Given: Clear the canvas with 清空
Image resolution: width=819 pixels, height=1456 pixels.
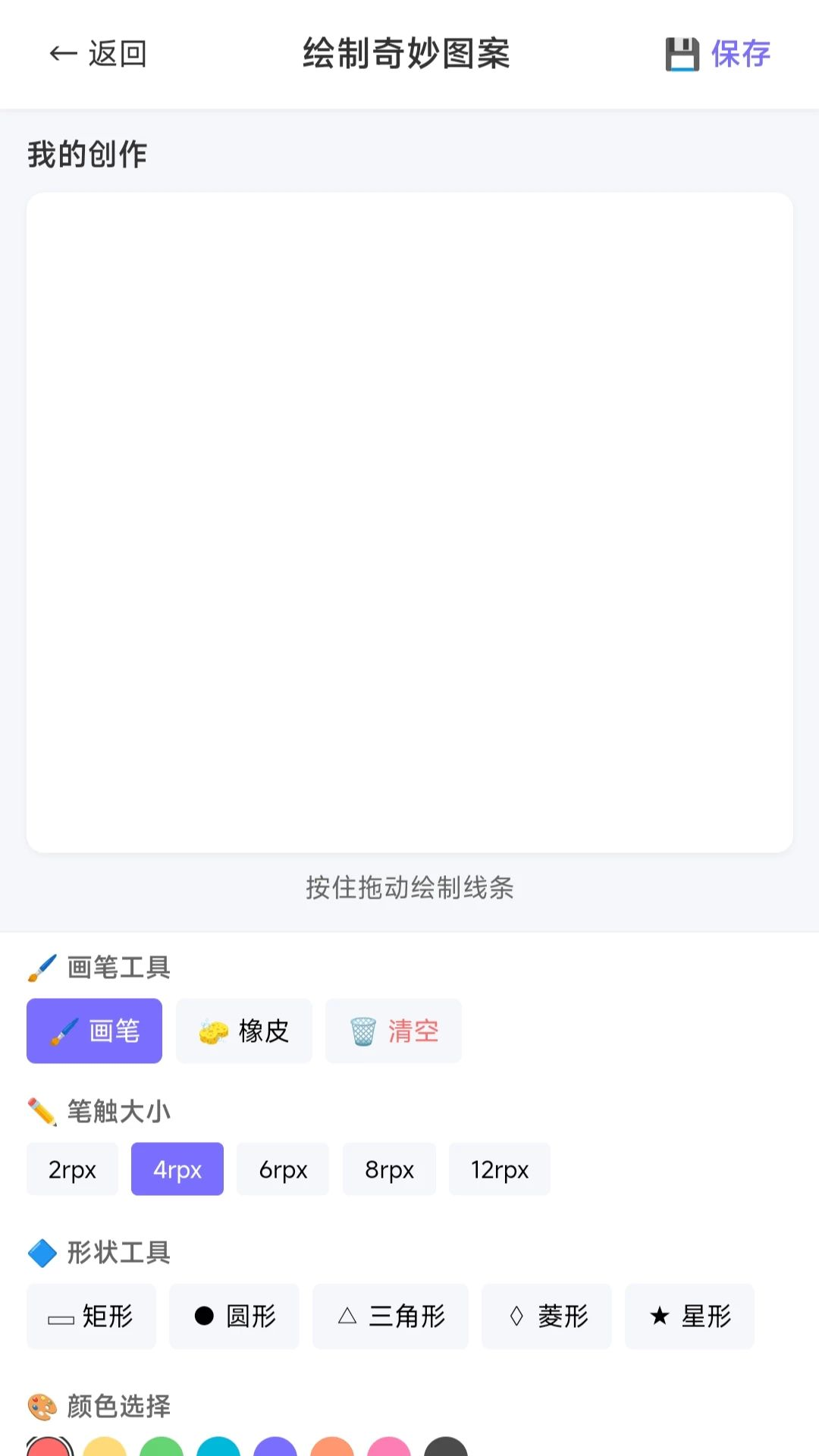Looking at the screenshot, I should point(394,1031).
